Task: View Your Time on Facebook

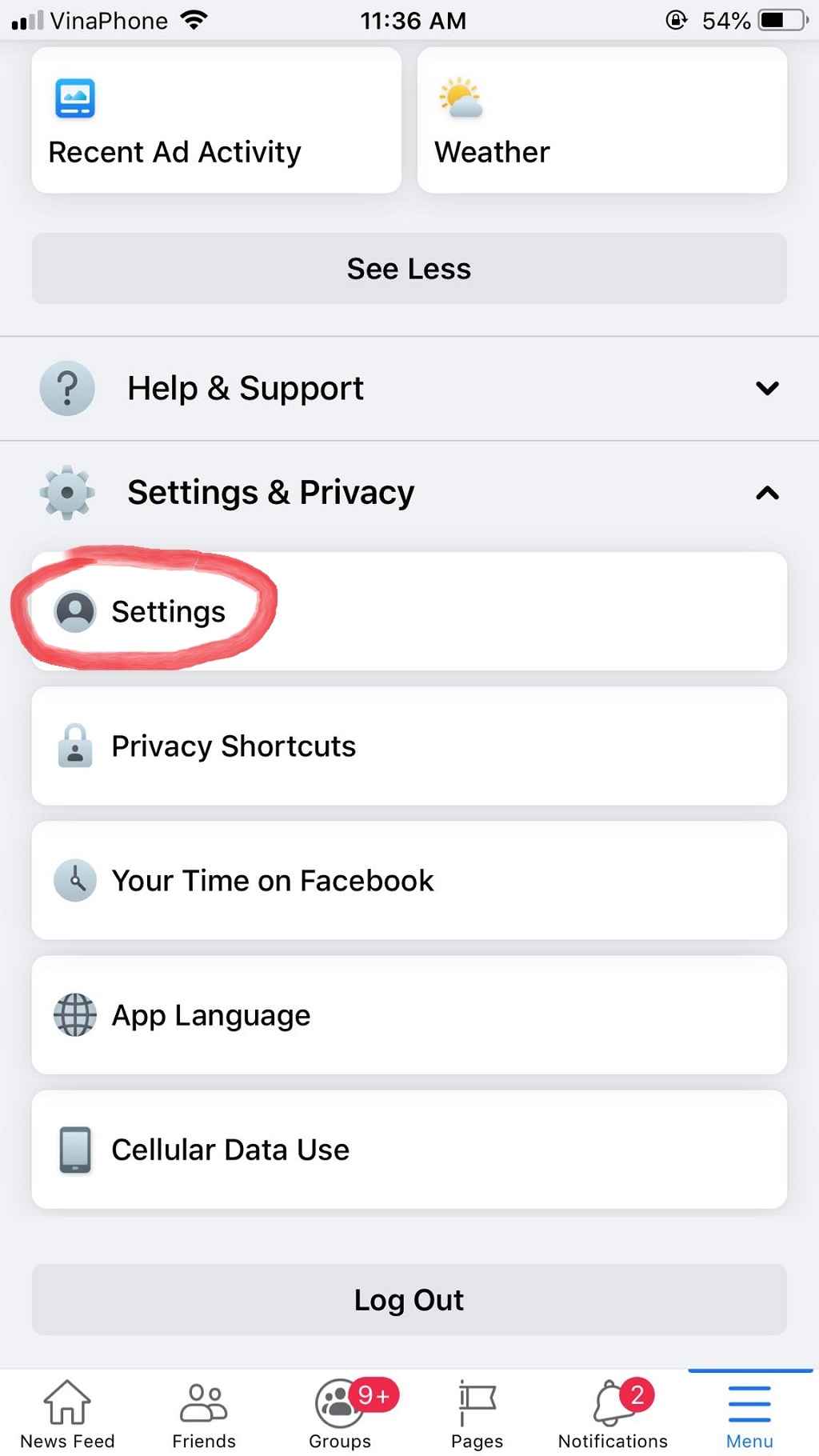Action: click(409, 881)
